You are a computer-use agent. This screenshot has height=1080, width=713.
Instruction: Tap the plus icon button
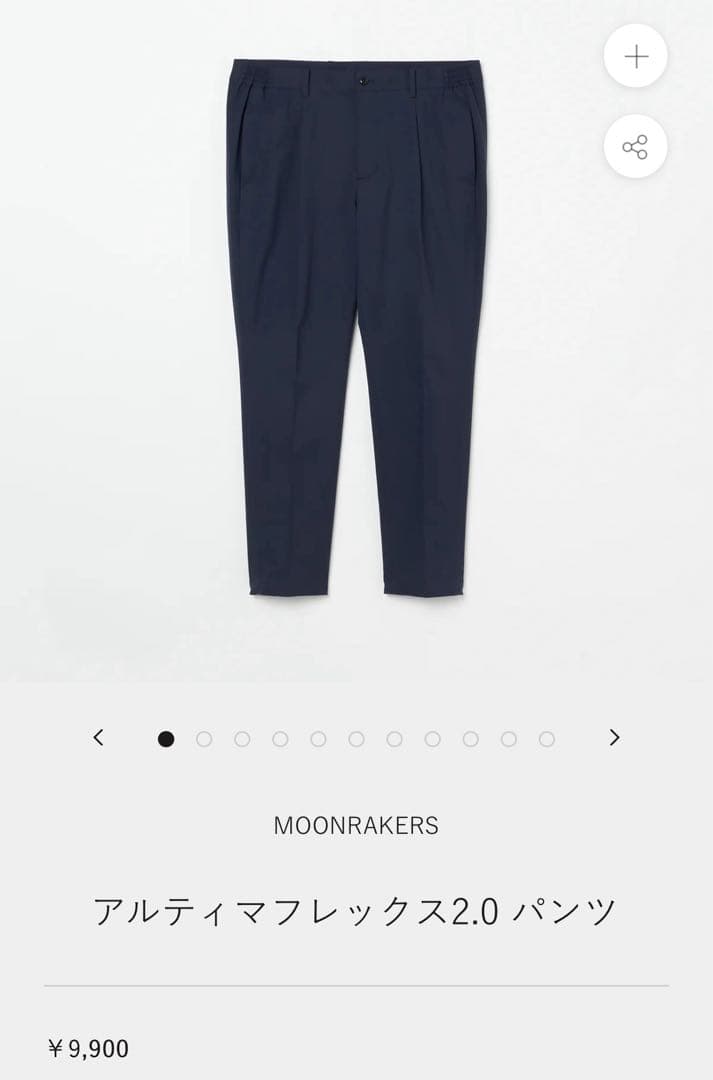(x=635, y=56)
